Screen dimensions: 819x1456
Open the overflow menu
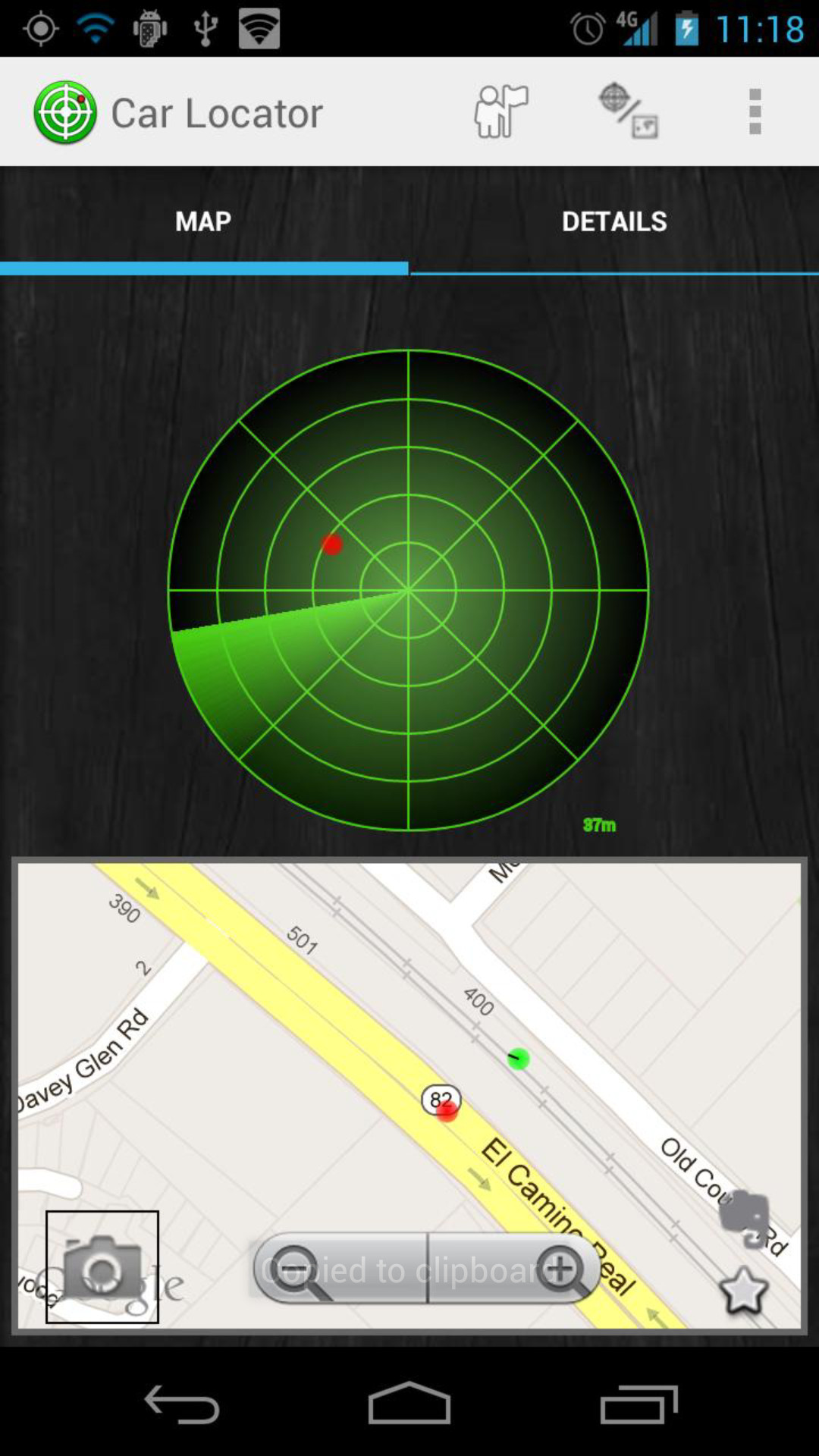[755, 112]
